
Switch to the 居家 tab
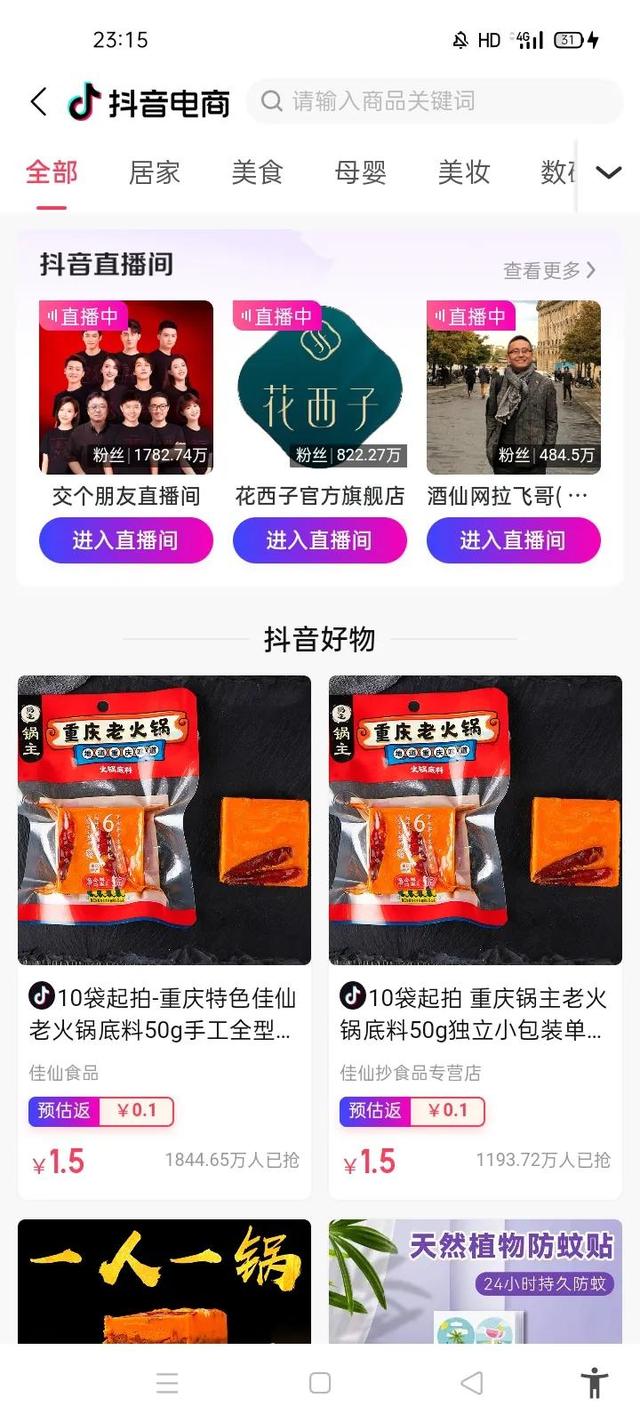coord(154,172)
